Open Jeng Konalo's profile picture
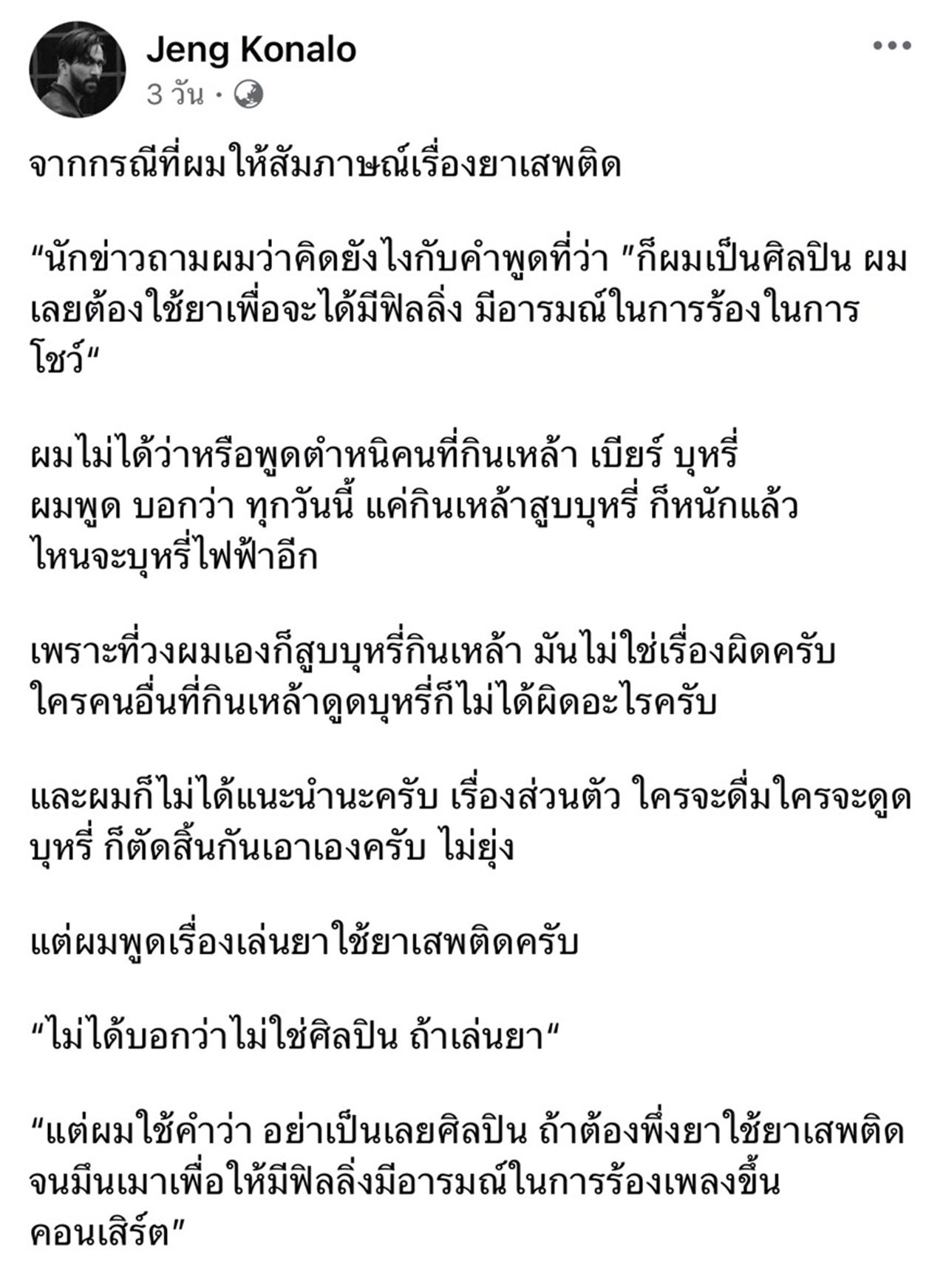The image size is (946, 1288). (78, 69)
